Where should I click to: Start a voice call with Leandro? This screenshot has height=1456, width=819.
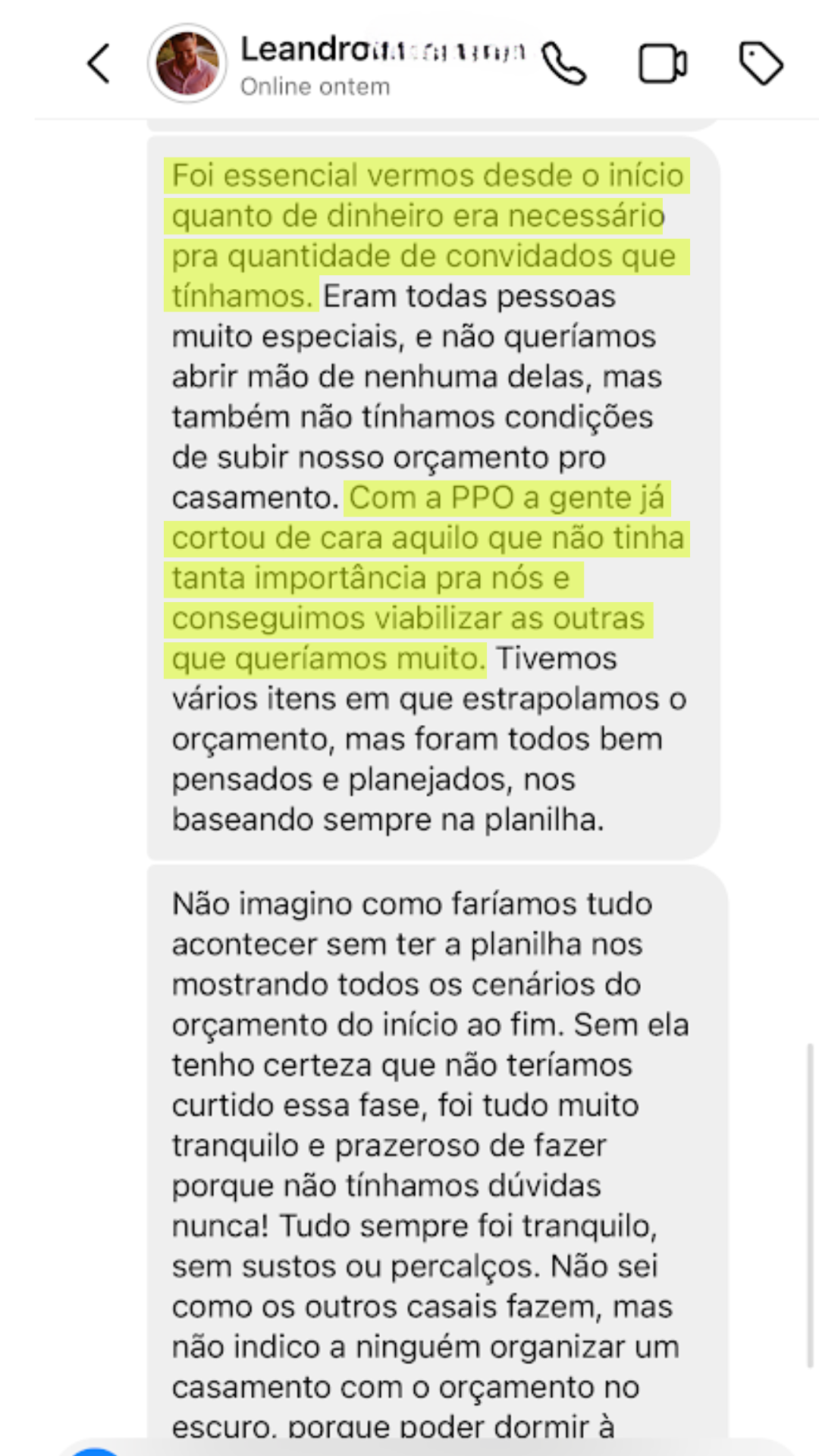pyautogui.click(x=565, y=64)
